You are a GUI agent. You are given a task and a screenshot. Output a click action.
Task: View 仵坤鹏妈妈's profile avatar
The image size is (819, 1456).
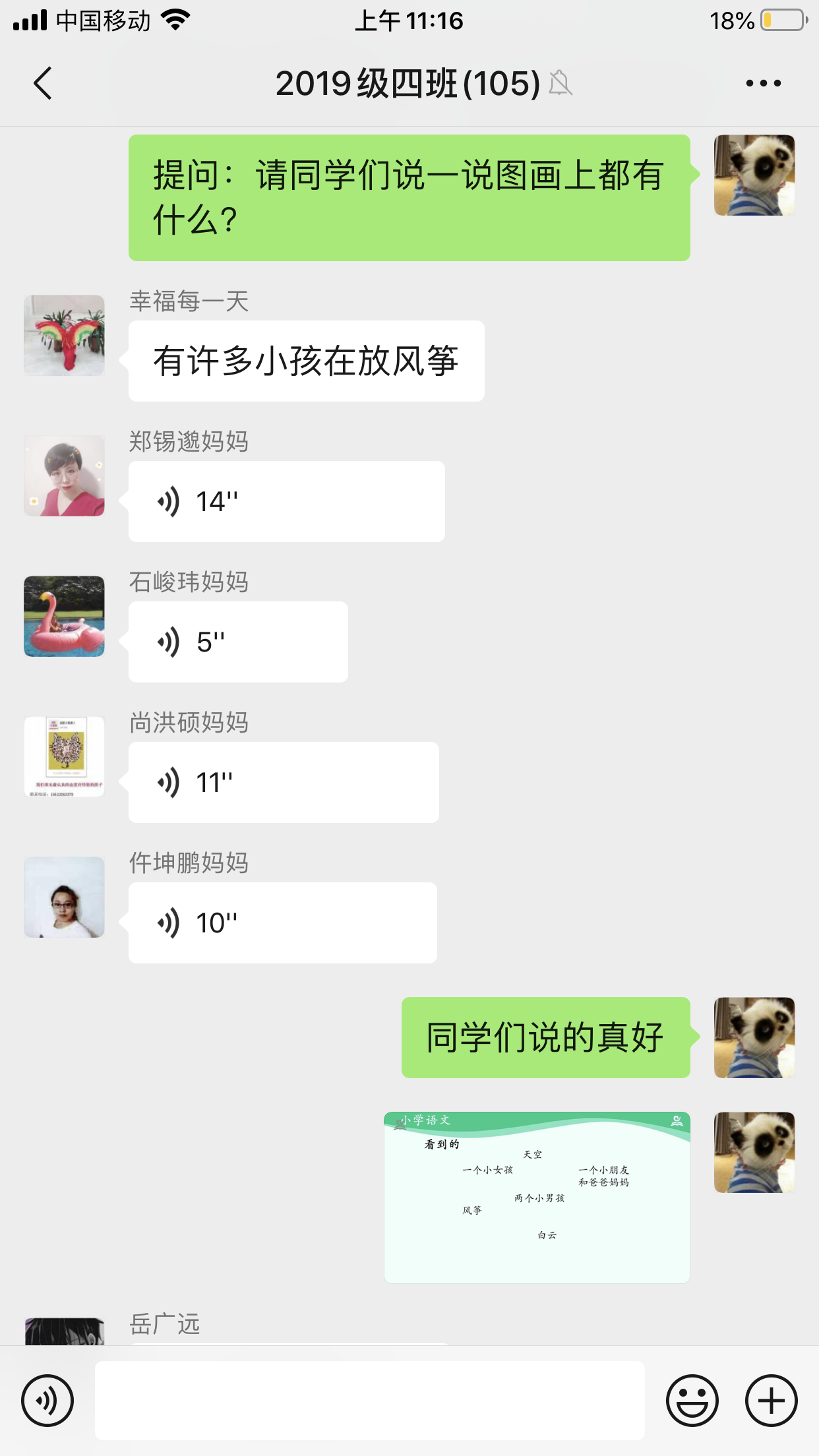click(64, 897)
